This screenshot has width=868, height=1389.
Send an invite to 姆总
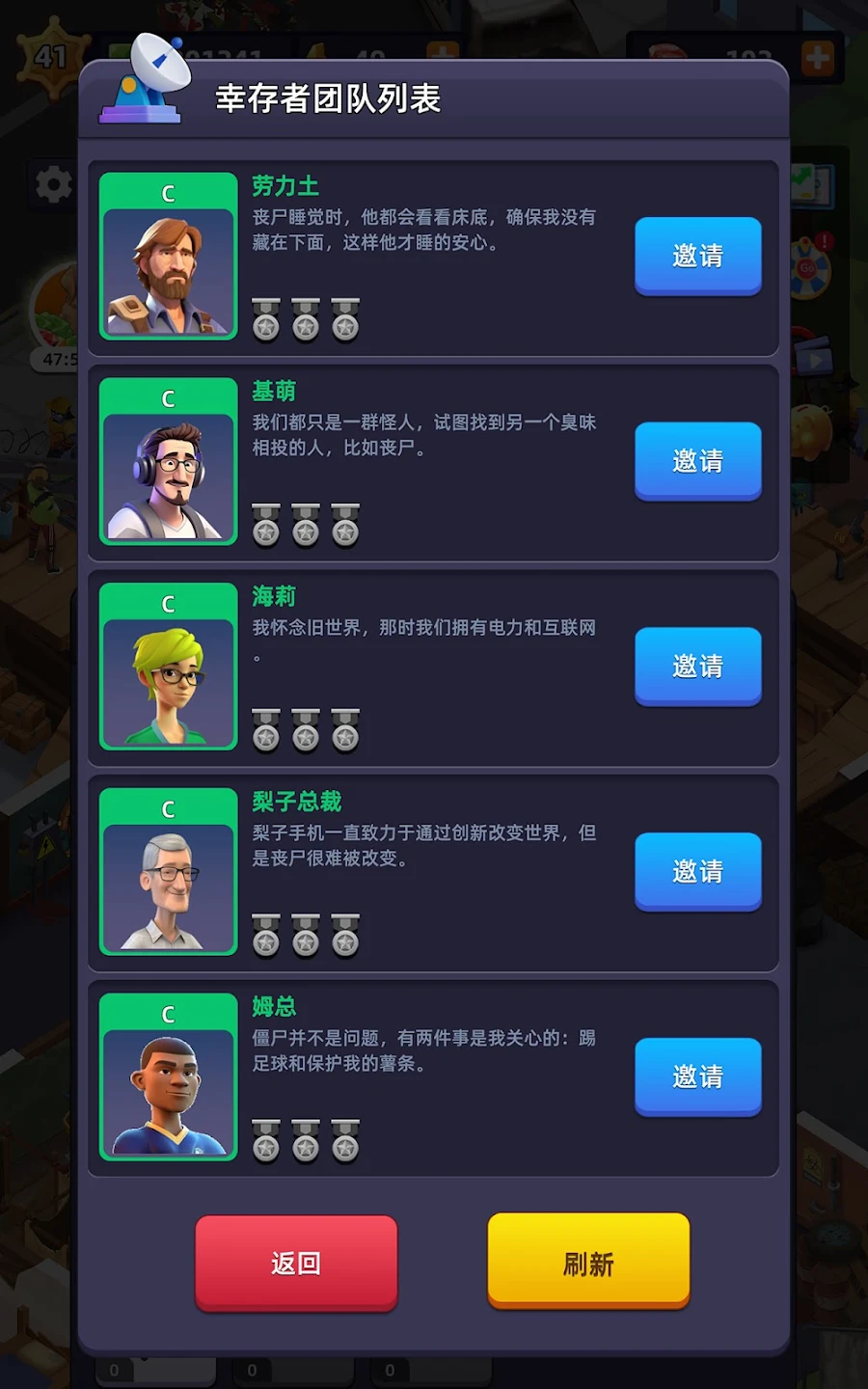tap(697, 1076)
